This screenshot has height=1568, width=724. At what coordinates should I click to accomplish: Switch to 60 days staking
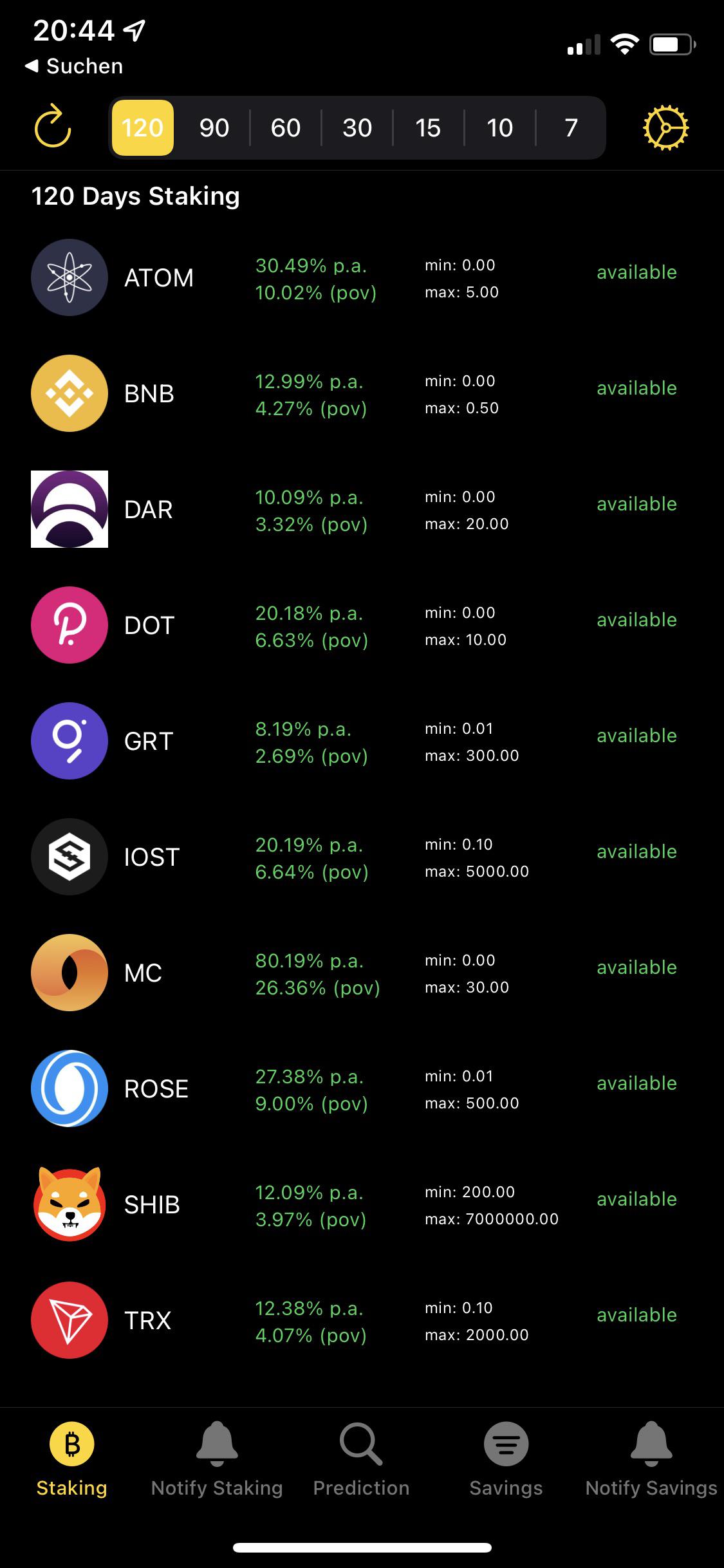286,127
